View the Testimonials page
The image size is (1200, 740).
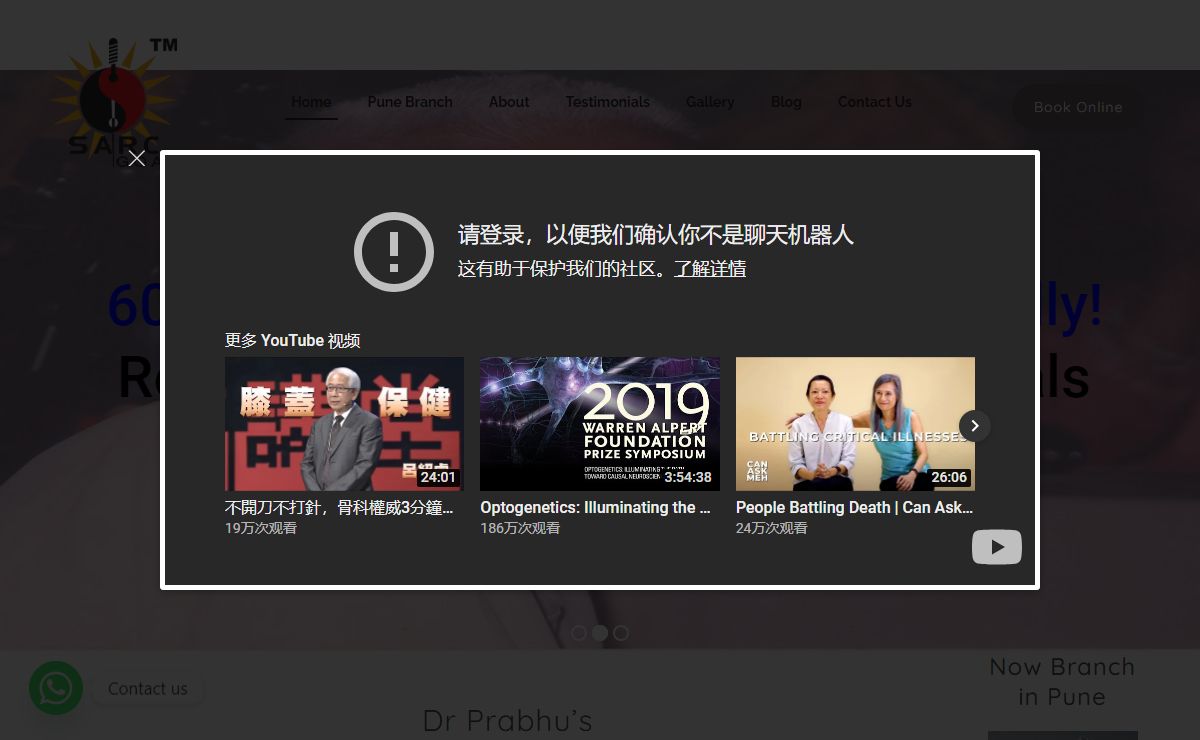point(607,102)
